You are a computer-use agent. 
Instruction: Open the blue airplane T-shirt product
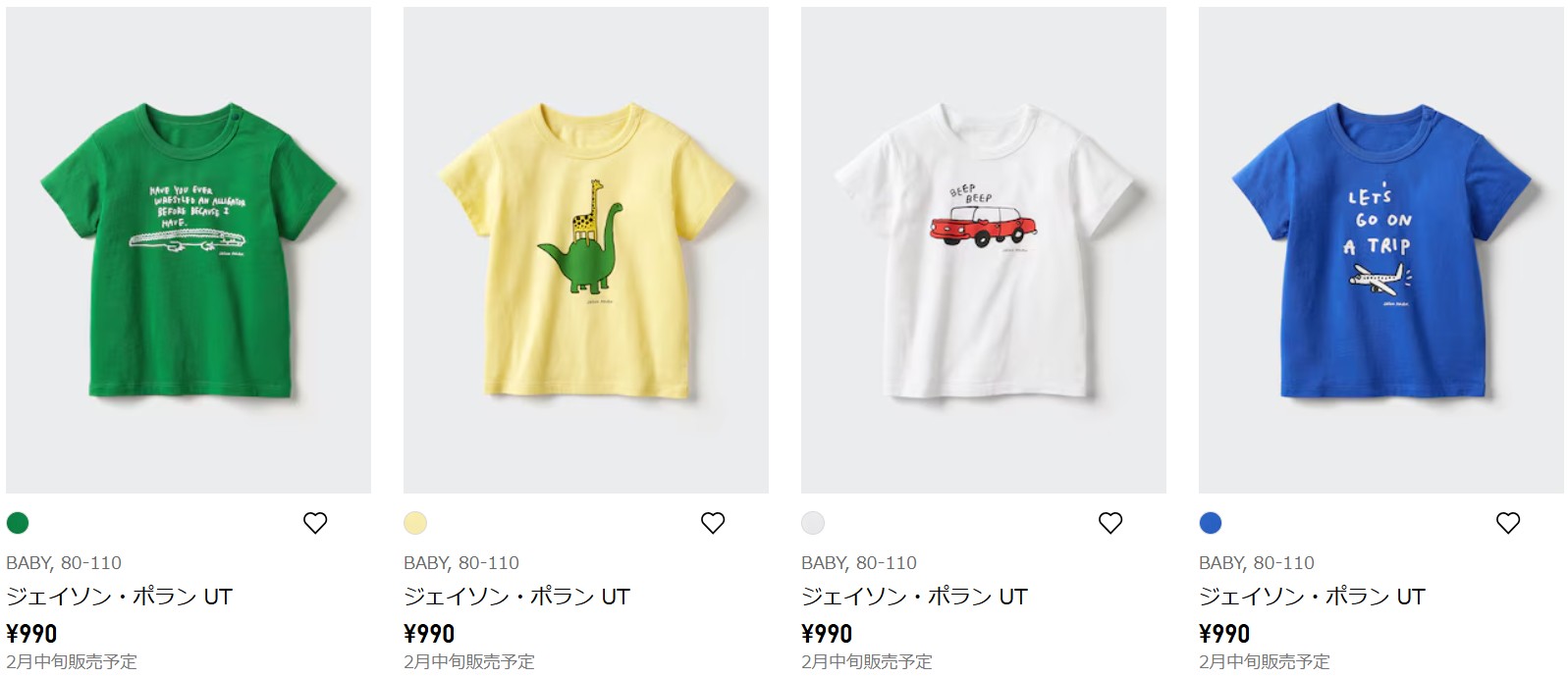(1381, 250)
